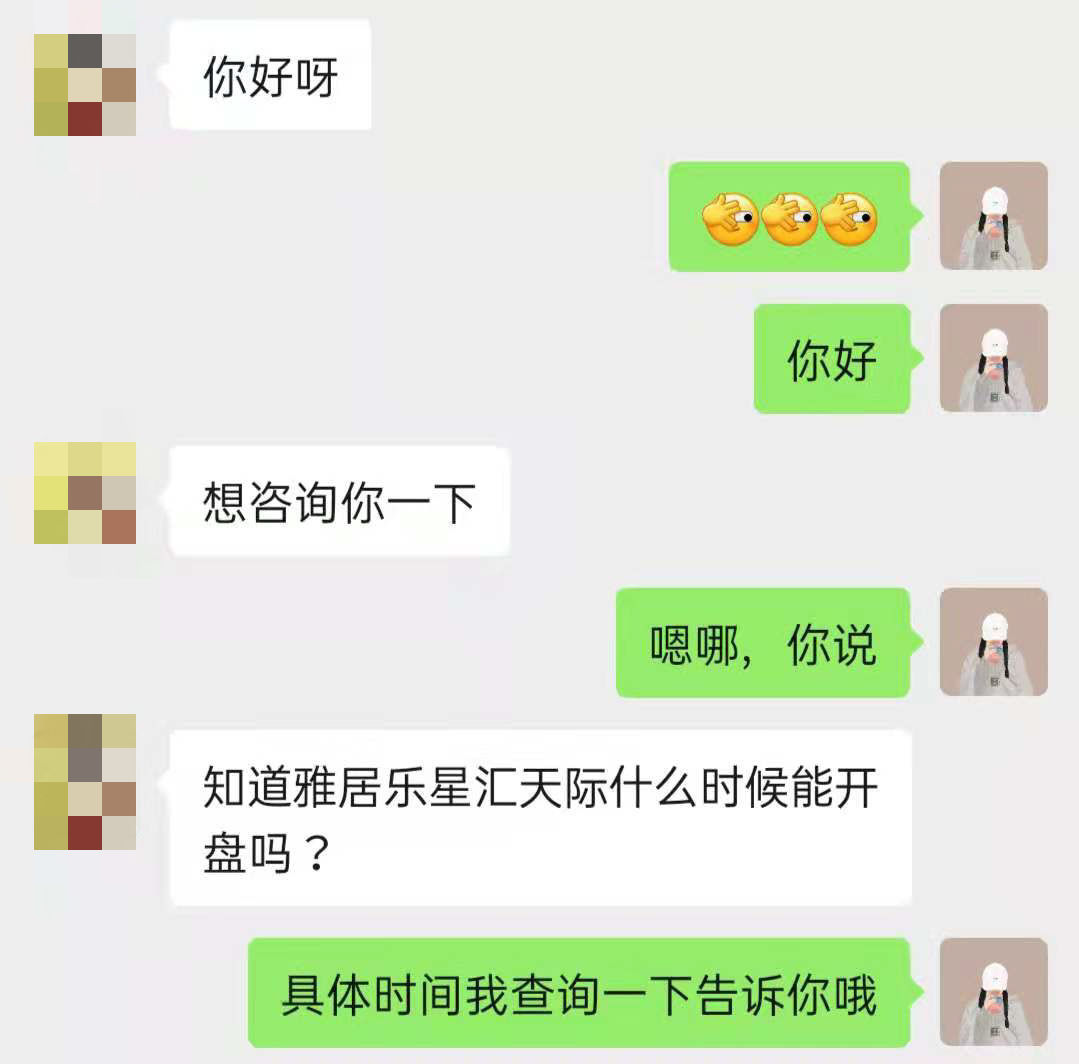Open my avatar beside the emoji message

993,216
